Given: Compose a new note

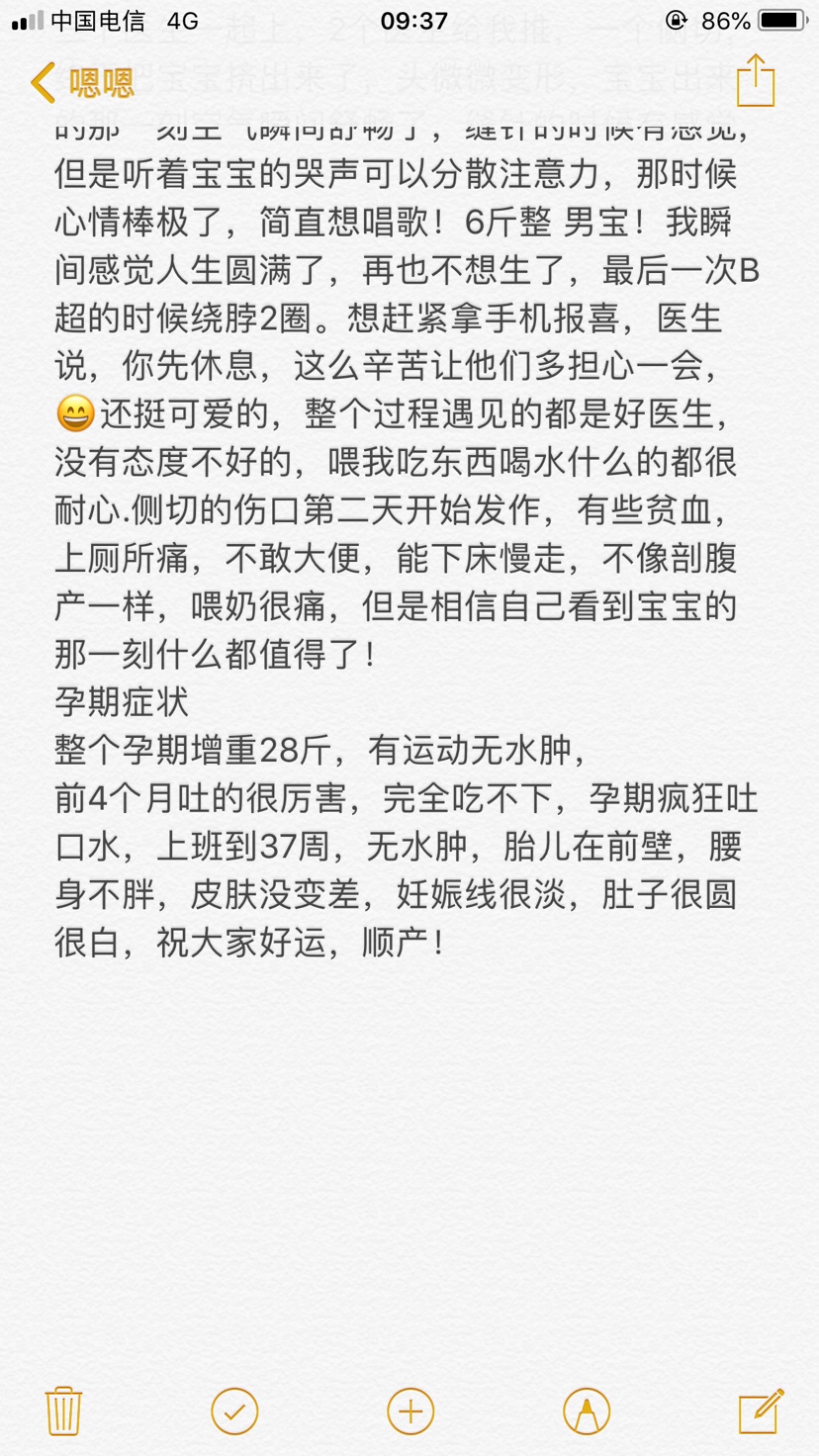Looking at the screenshot, I should [761, 1410].
